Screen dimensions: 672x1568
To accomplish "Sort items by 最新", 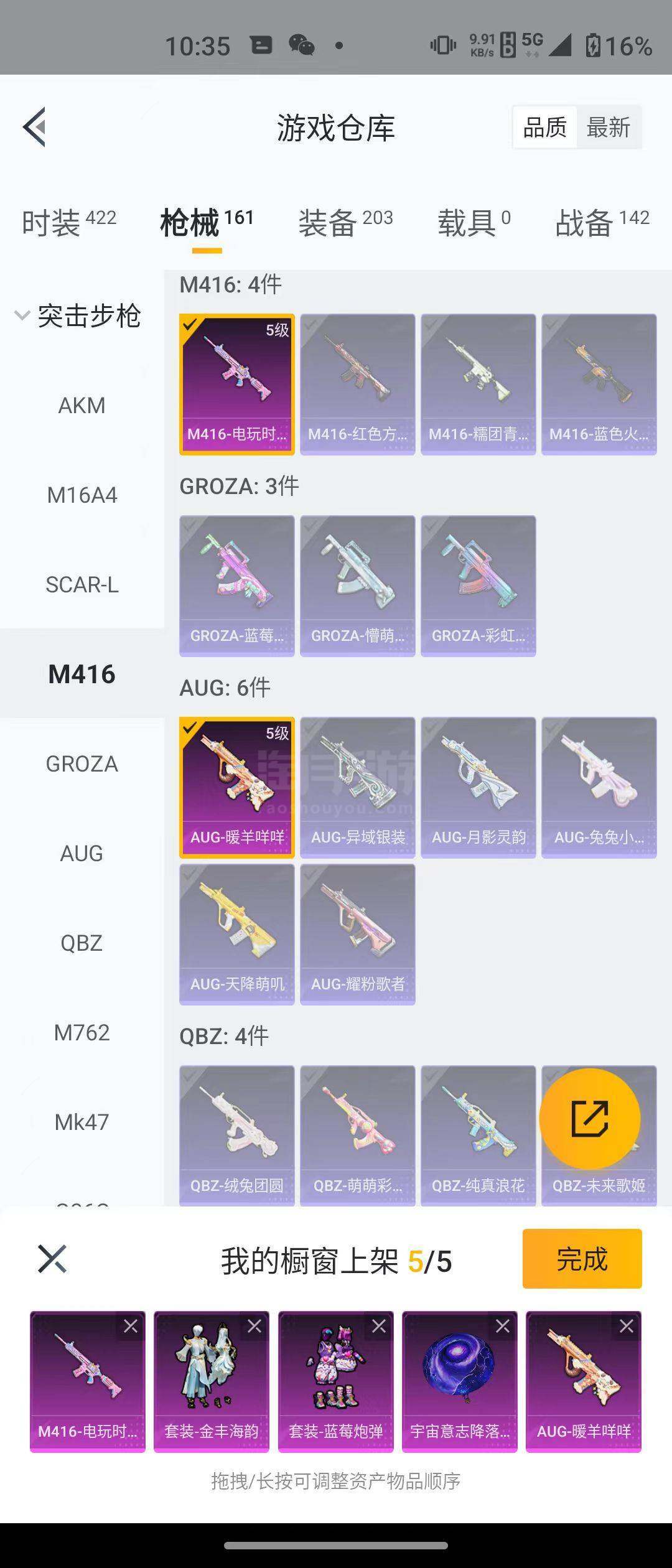I will (608, 128).
